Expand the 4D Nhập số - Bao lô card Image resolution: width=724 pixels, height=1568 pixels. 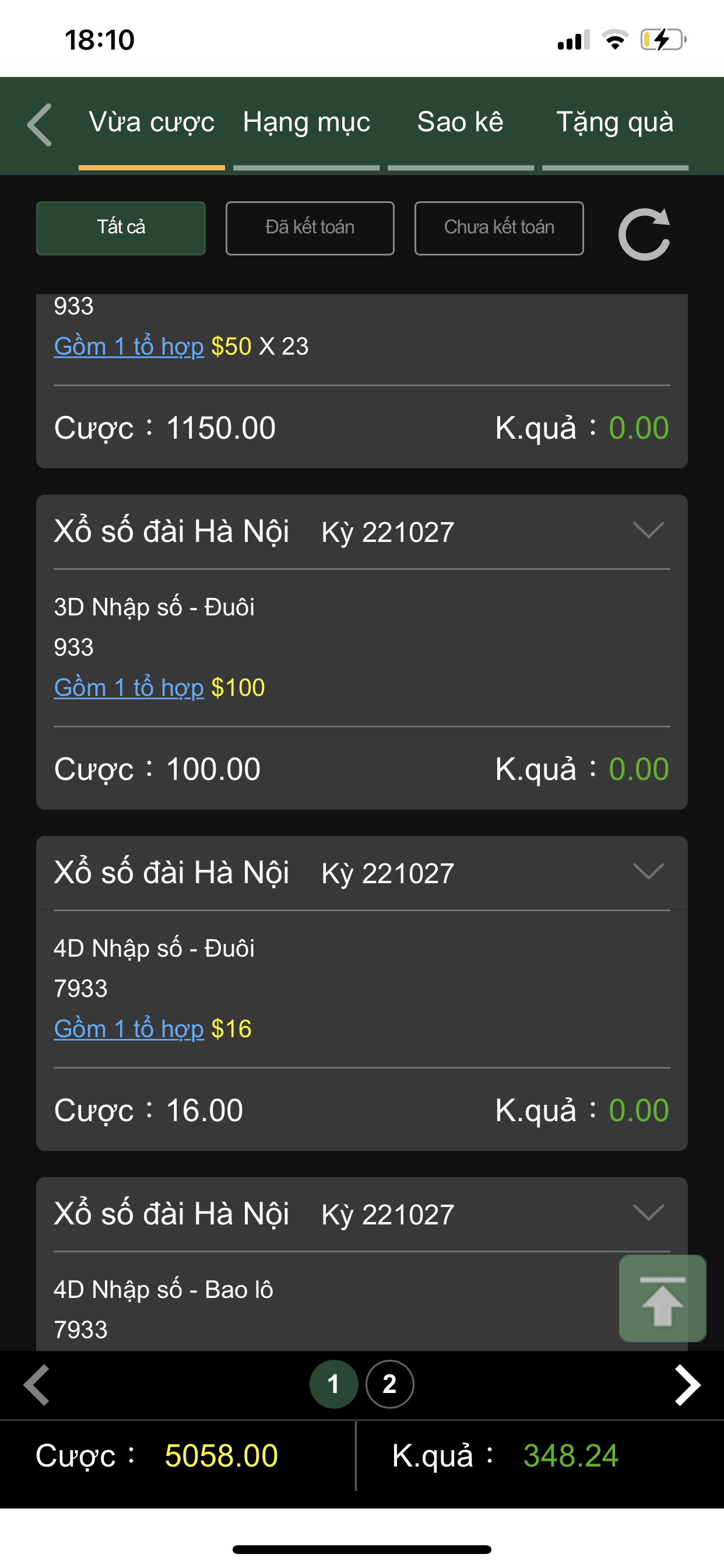[x=648, y=1213]
